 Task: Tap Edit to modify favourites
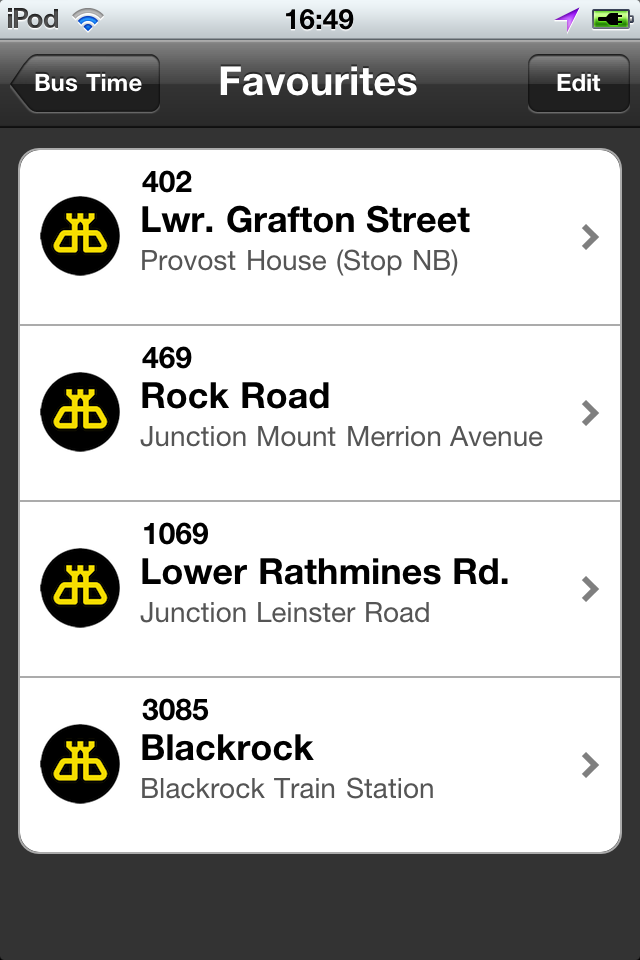578,83
